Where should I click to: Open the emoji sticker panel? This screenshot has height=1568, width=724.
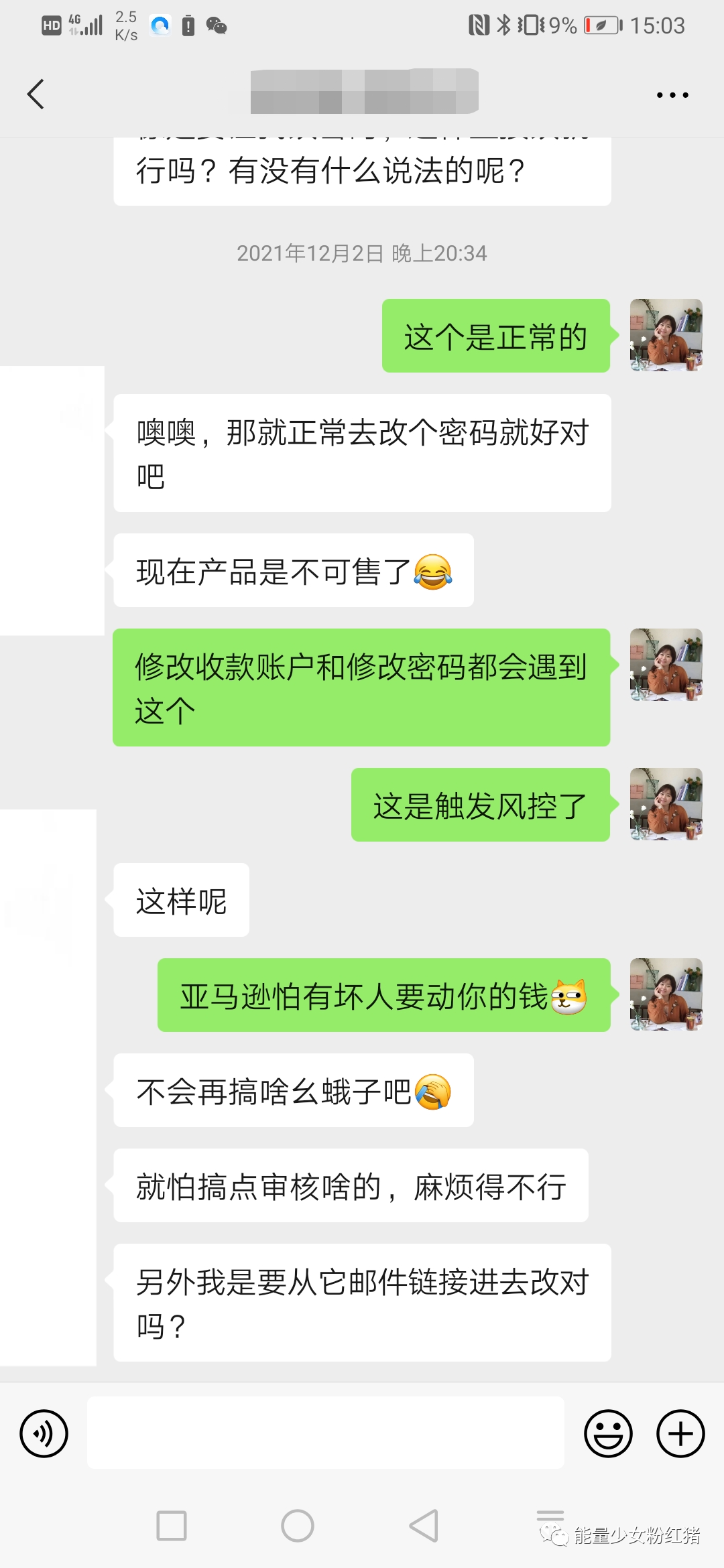(608, 1433)
